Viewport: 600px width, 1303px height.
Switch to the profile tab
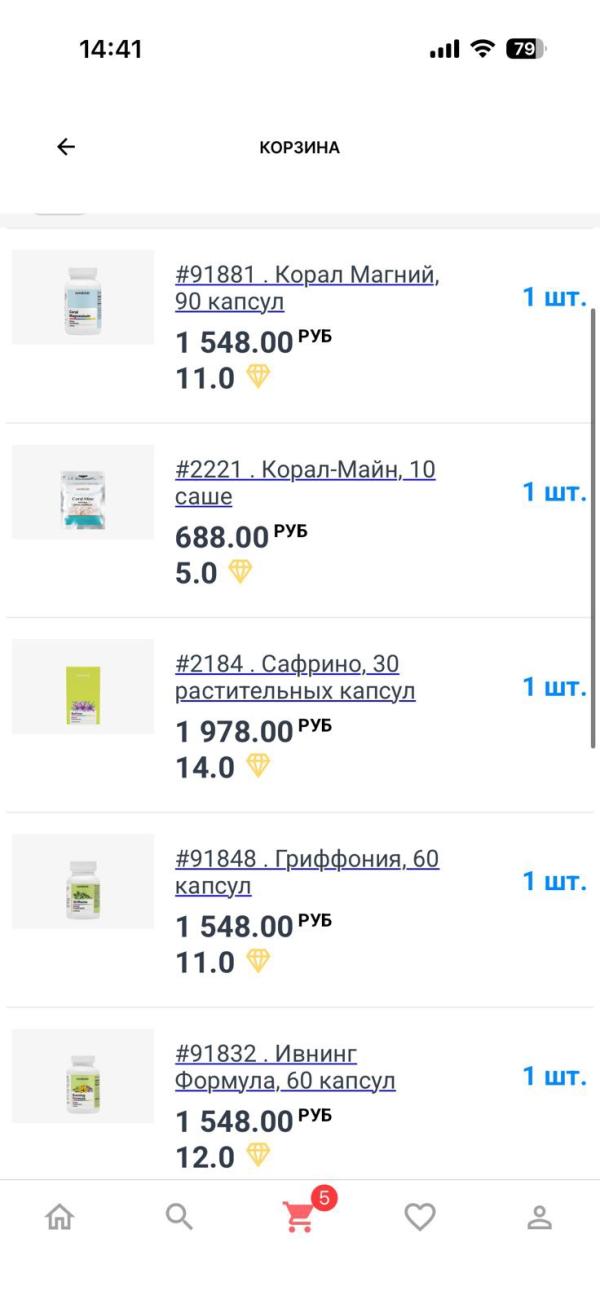pos(540,1216)
